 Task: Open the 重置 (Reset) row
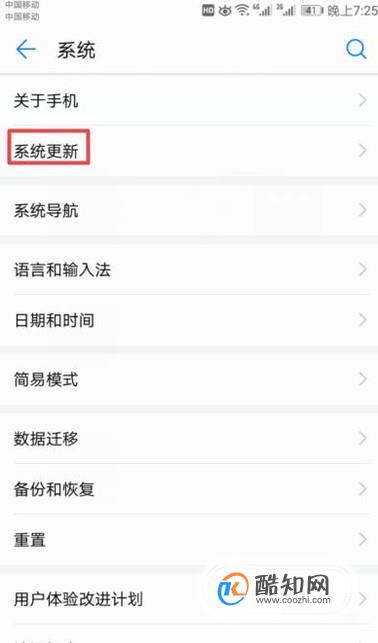pyautogui.click(x=189, y=540)
